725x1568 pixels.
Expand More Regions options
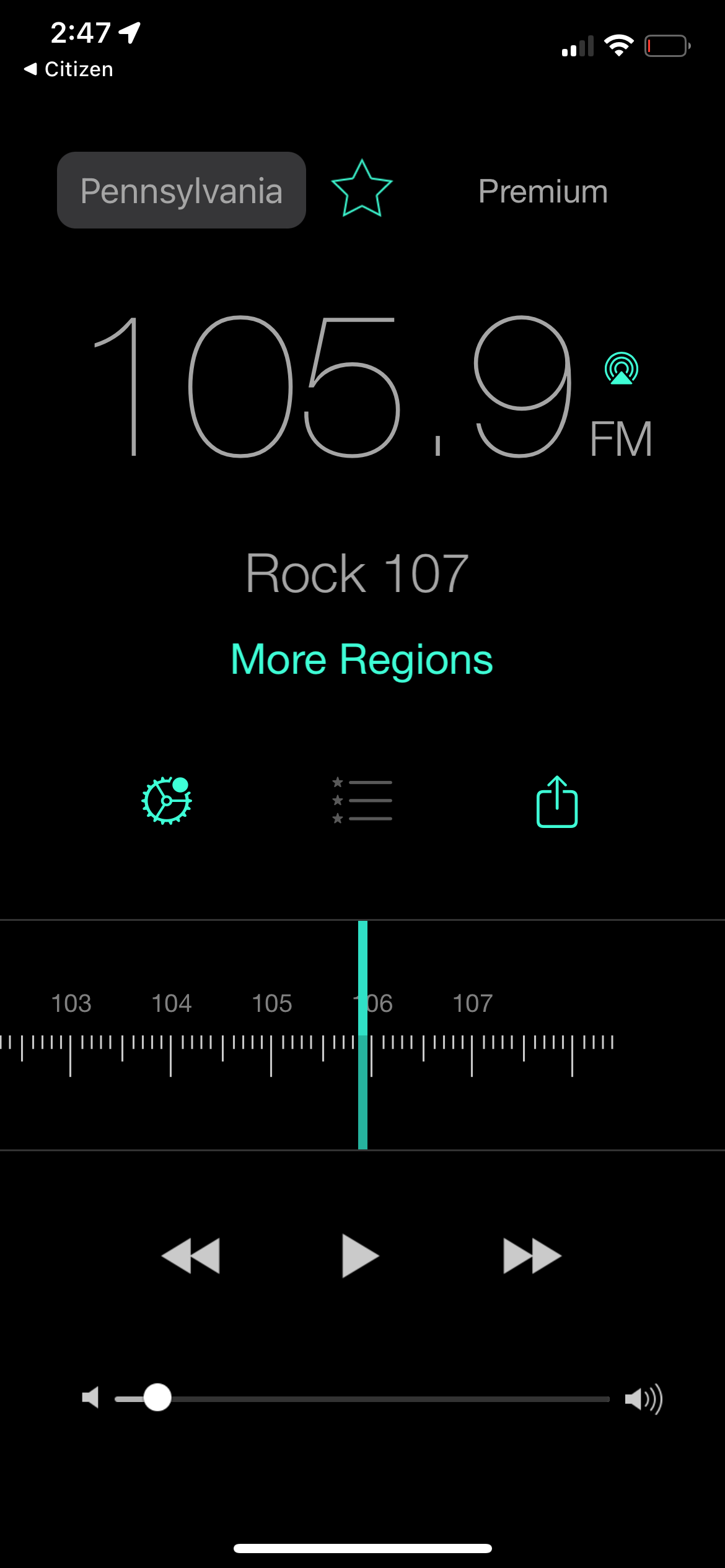[361, 659]
